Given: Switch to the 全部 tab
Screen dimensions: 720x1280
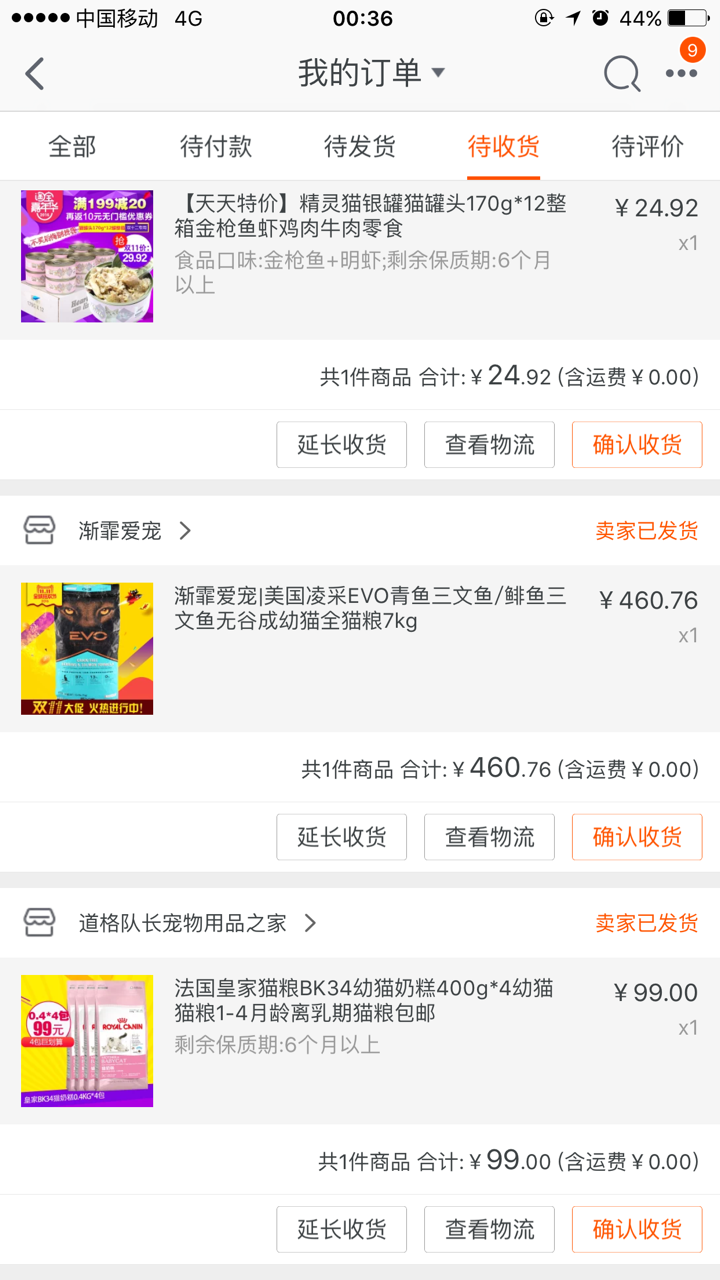Looking at the screenshot, I should click(72, 147).
